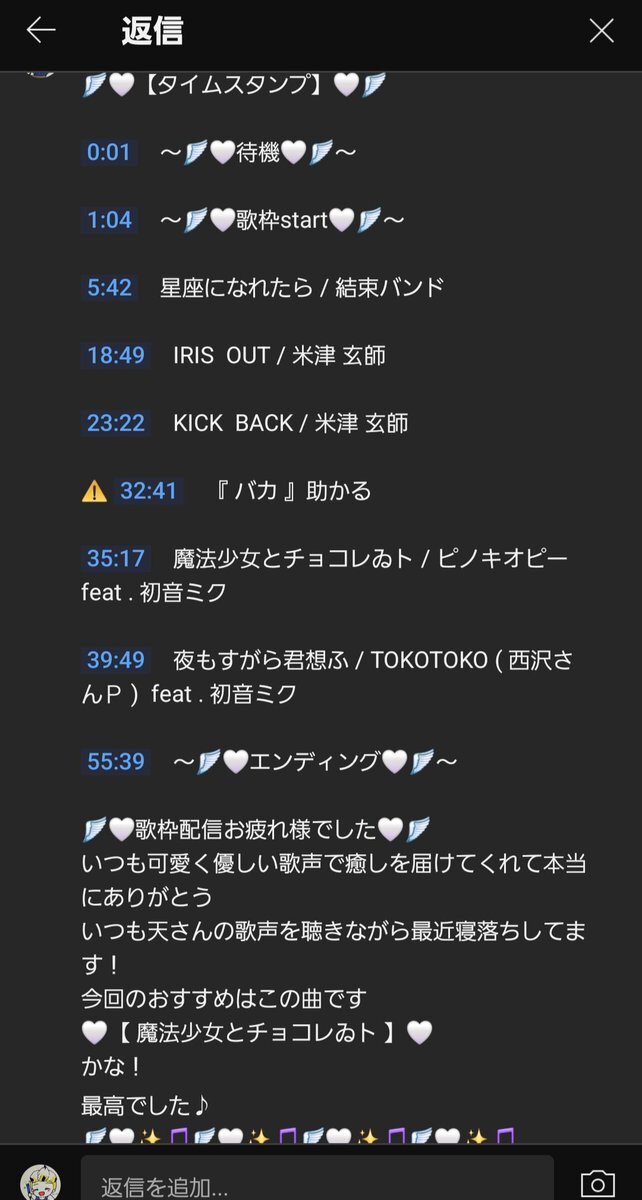Tap the 返信を追加 reply input field
642x1200 pixels.
(x=316, y=1186)
